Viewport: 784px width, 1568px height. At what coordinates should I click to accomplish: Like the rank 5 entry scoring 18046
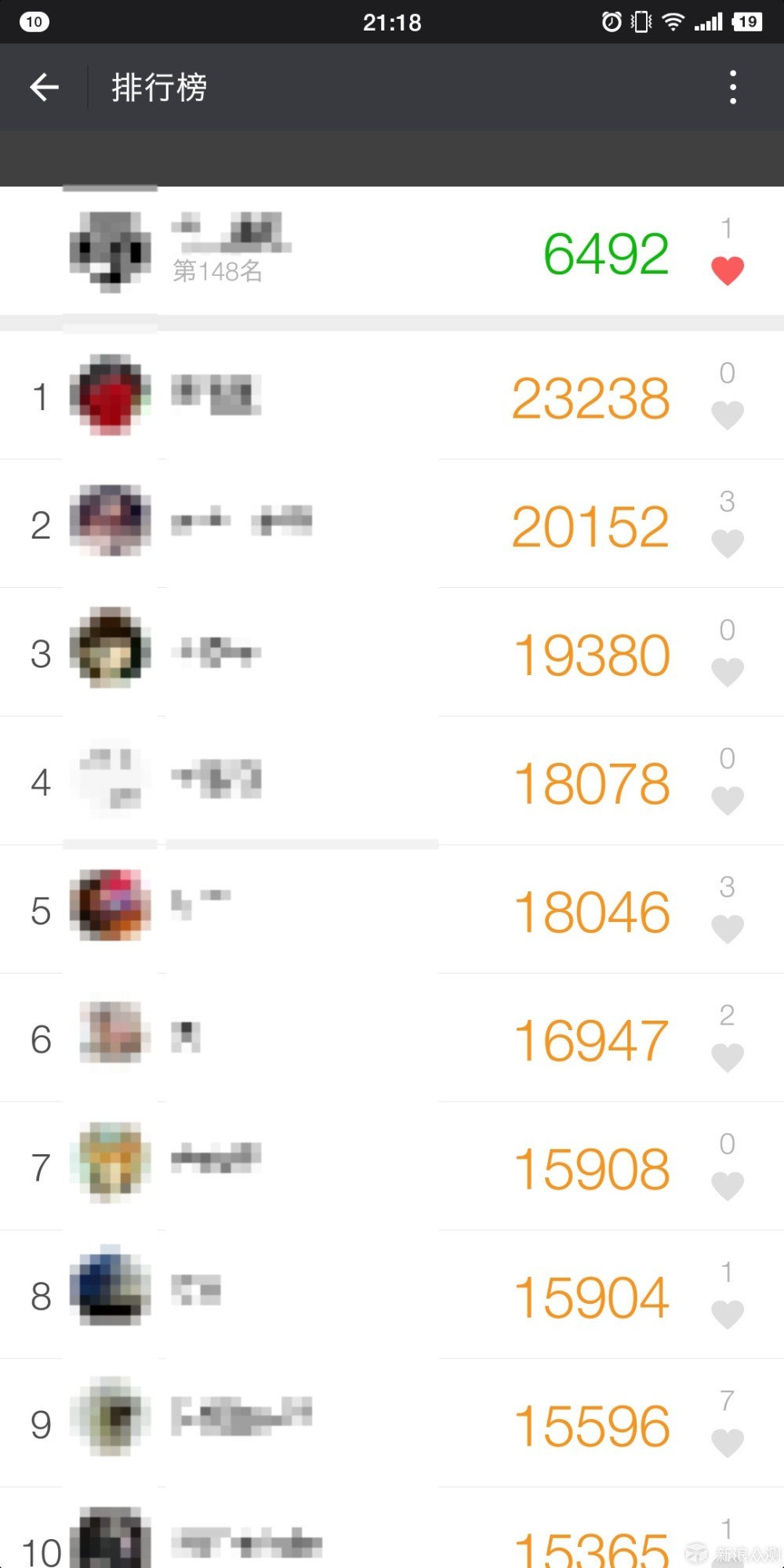tap(727, 929)
